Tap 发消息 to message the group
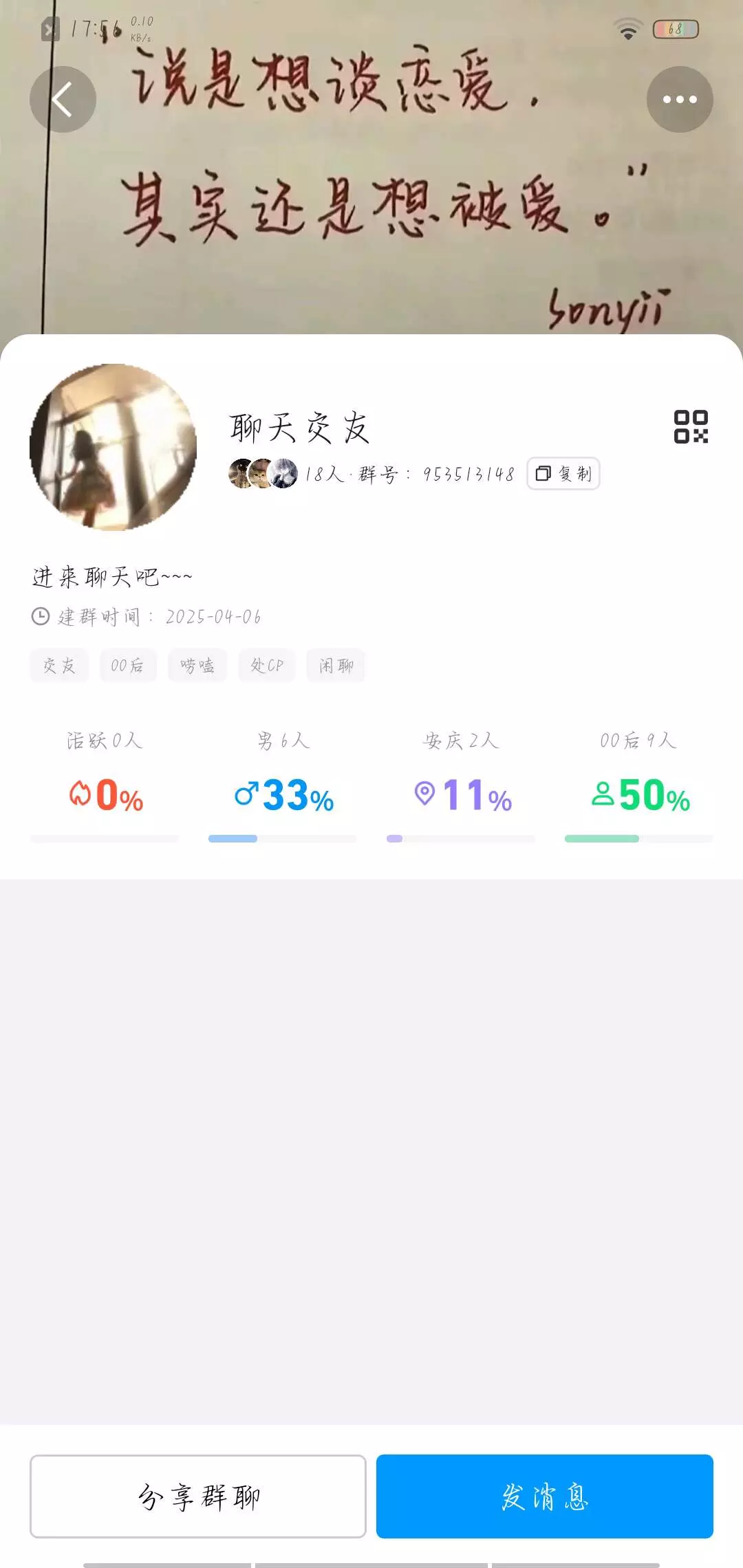 tap(544, 1496)
